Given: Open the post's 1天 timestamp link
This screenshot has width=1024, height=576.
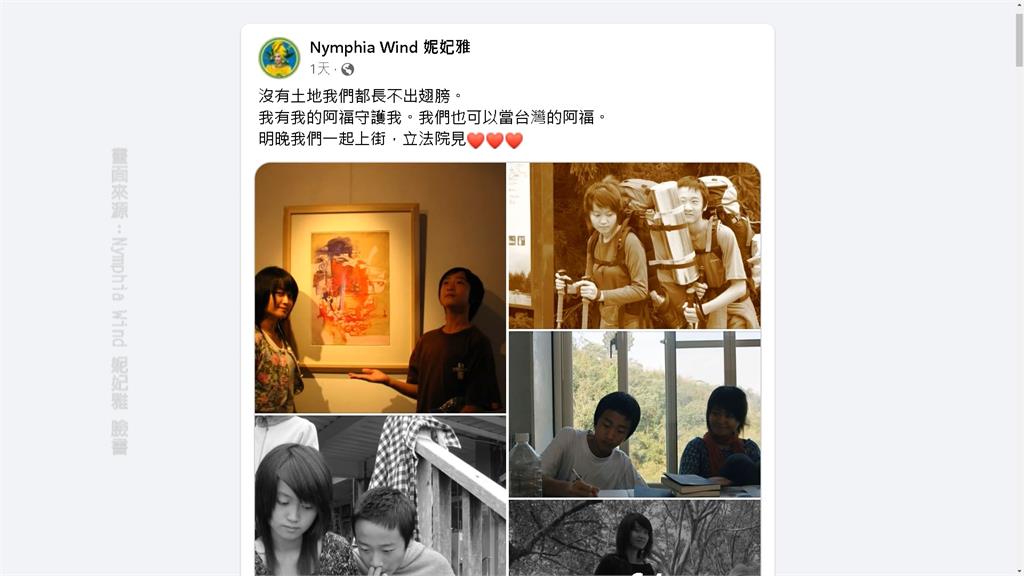Looking at the screenshot, I should pos(319,69).
